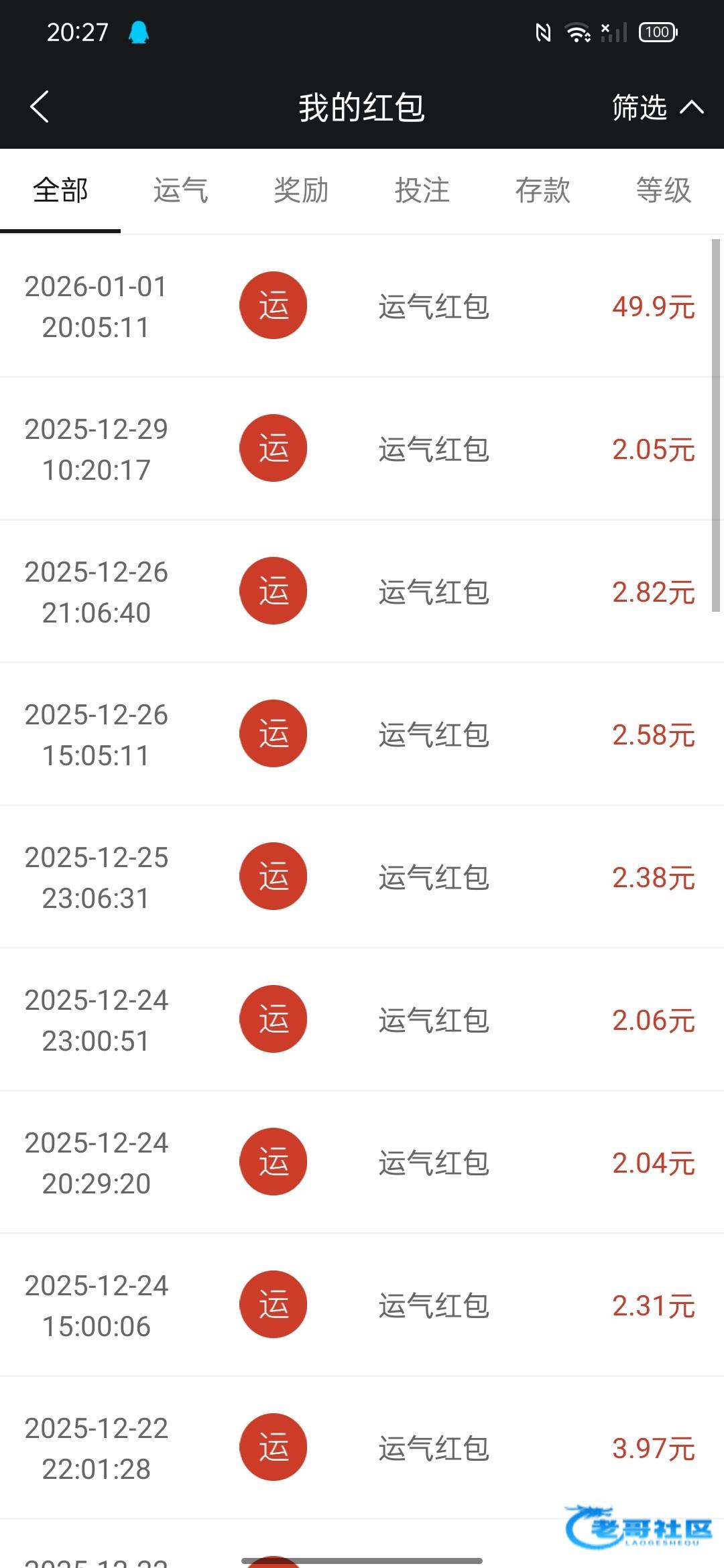Go back using the top-left arrow
Viewport: 724px width, 1568px height.
tap(40, 107)
